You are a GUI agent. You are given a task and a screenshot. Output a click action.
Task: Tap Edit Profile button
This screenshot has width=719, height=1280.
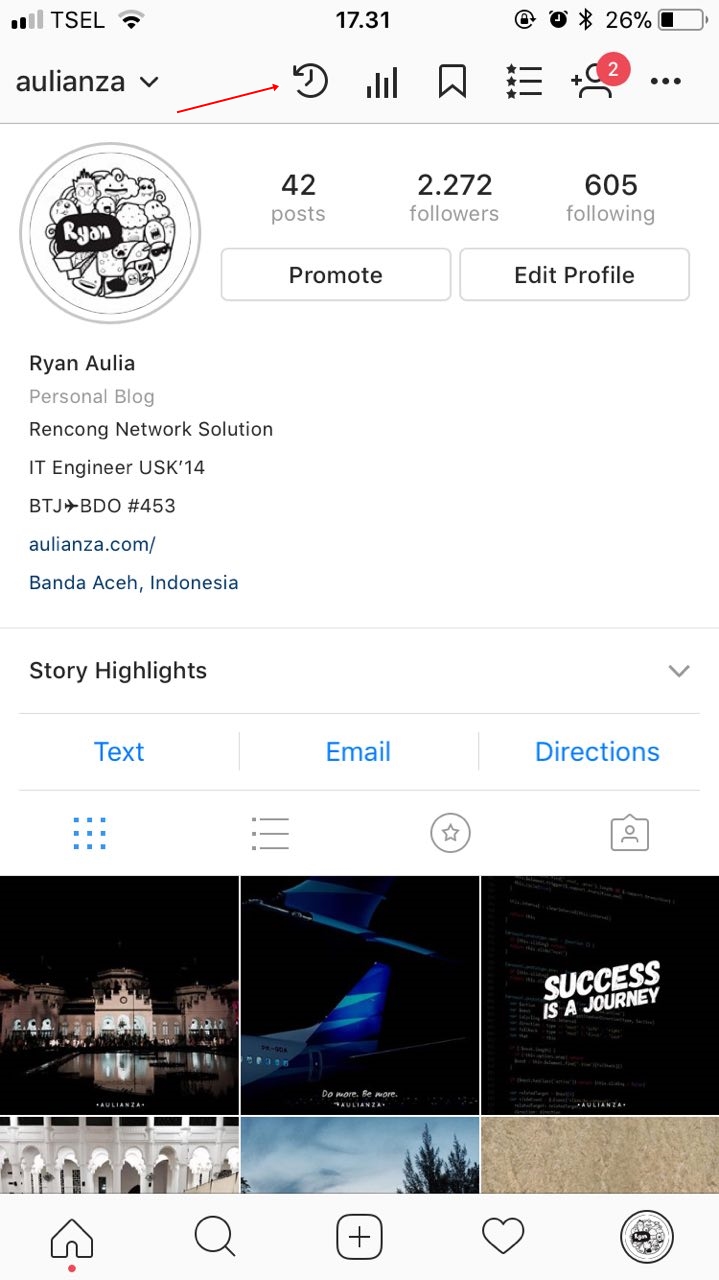tap(574, 275)
